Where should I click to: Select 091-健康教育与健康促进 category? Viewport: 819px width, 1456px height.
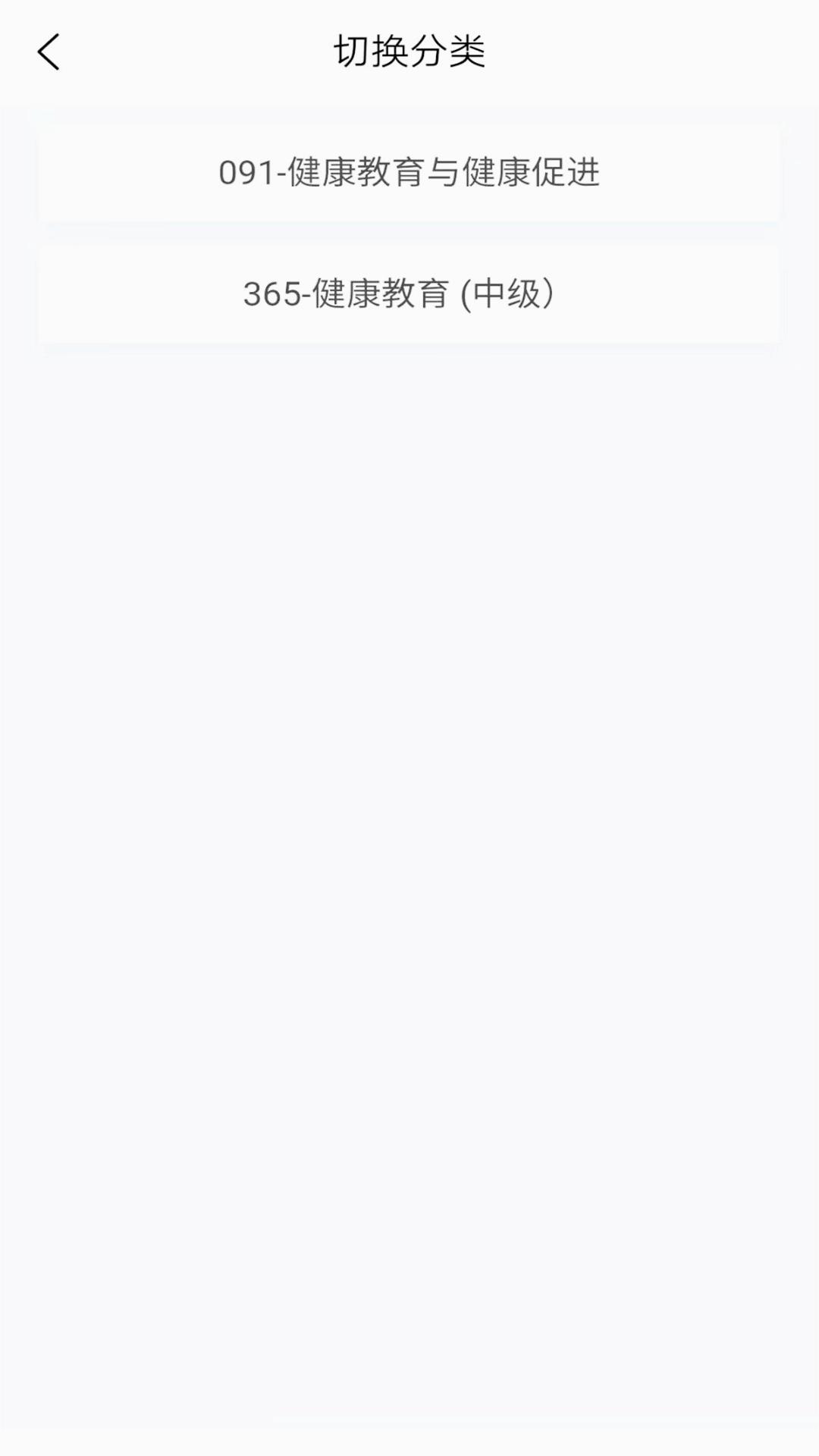tap(409, 173)
